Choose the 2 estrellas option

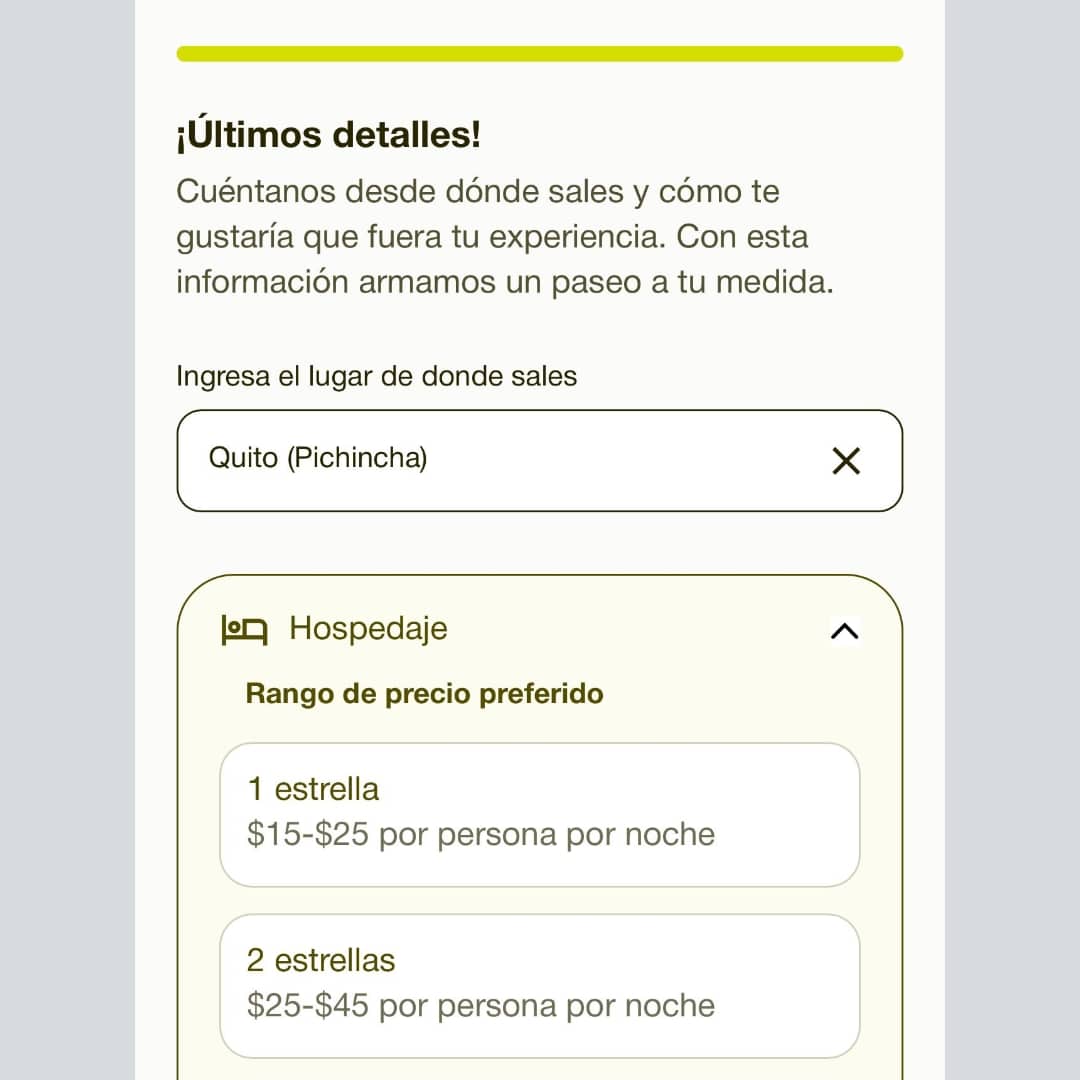point(539,985)
